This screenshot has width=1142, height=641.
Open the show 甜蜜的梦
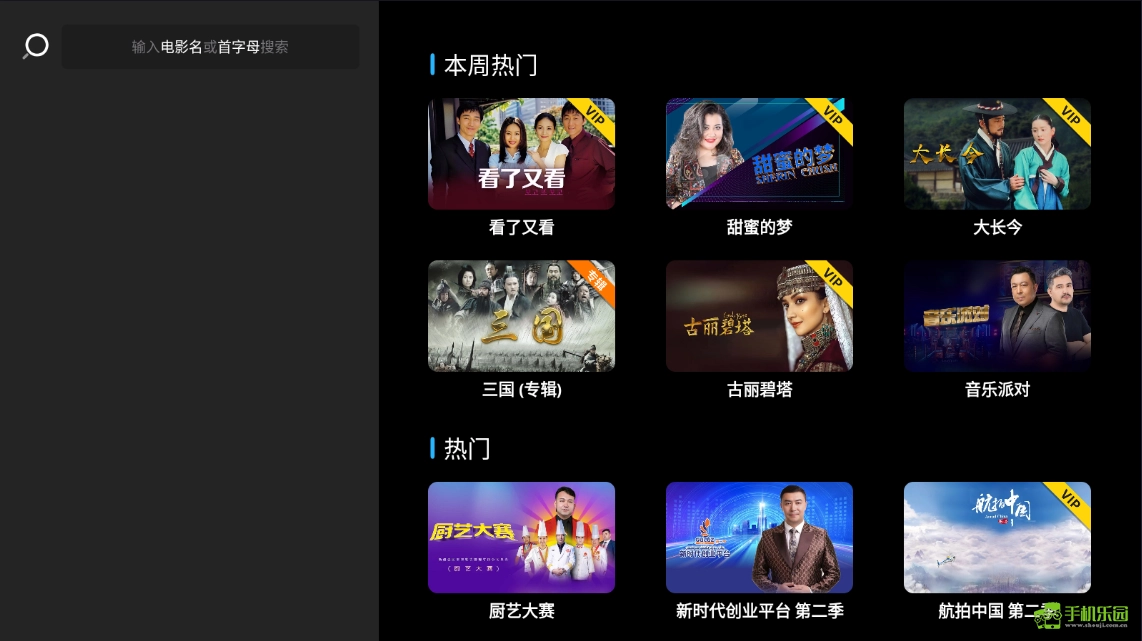click(759, 154)
